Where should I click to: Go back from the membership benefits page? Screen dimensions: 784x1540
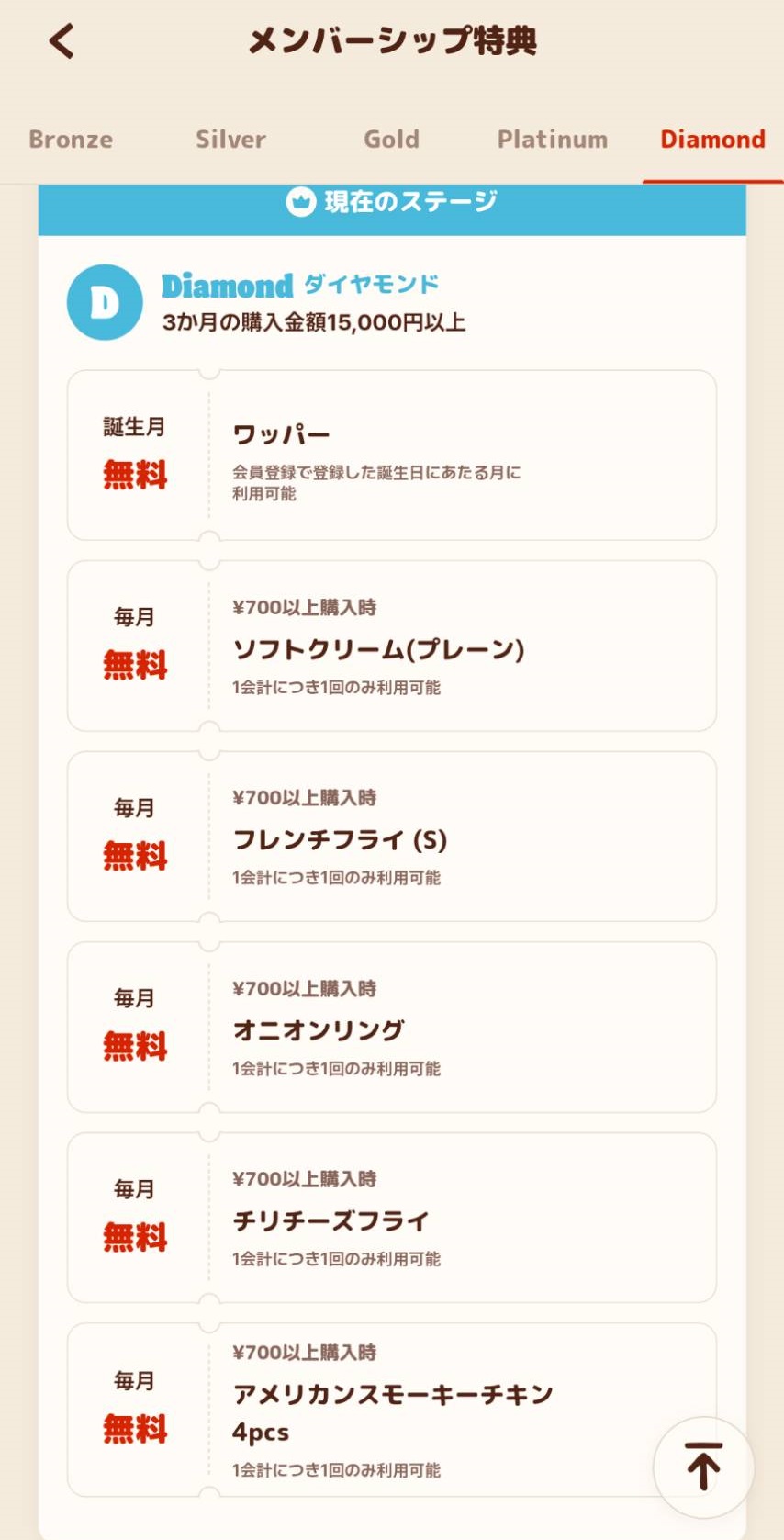62,41
